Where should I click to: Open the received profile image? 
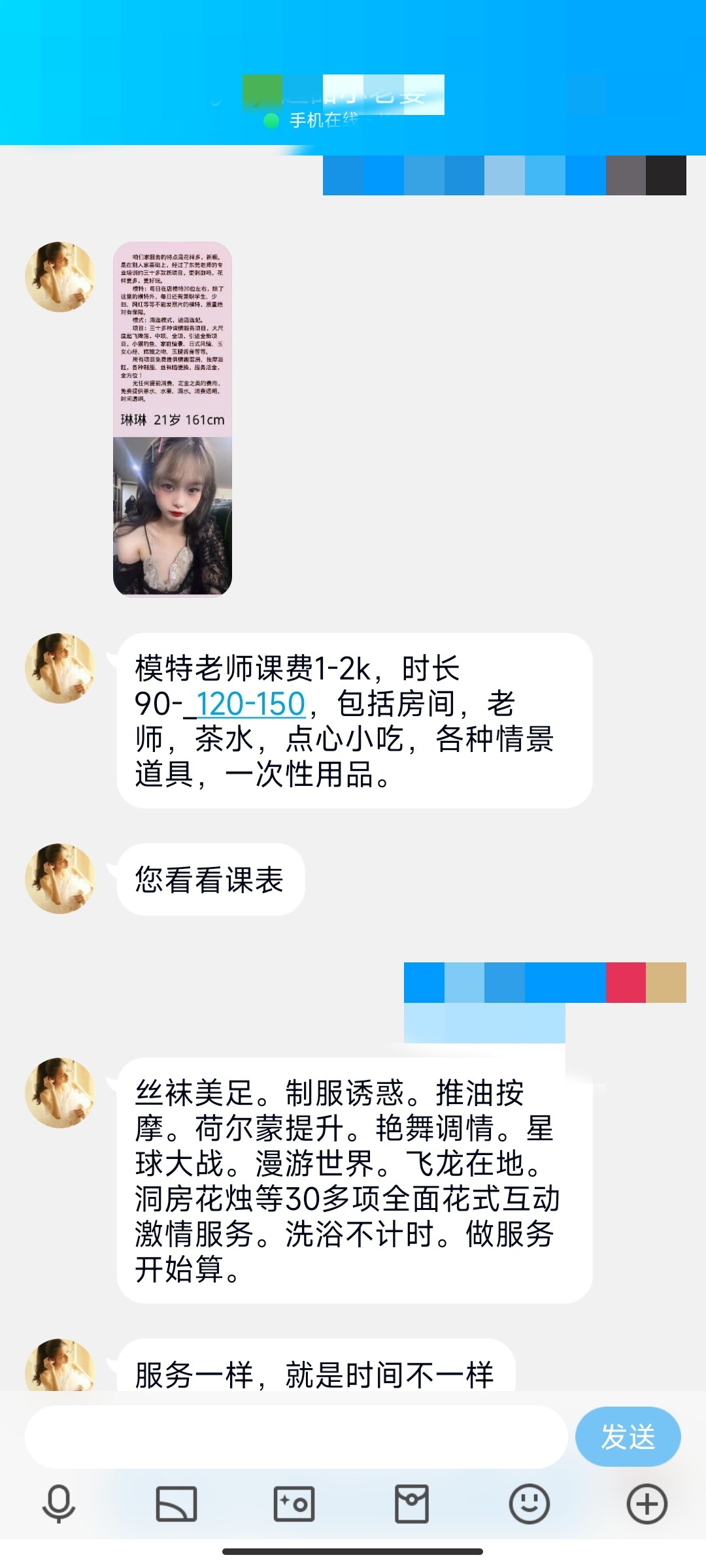[173, 419]
